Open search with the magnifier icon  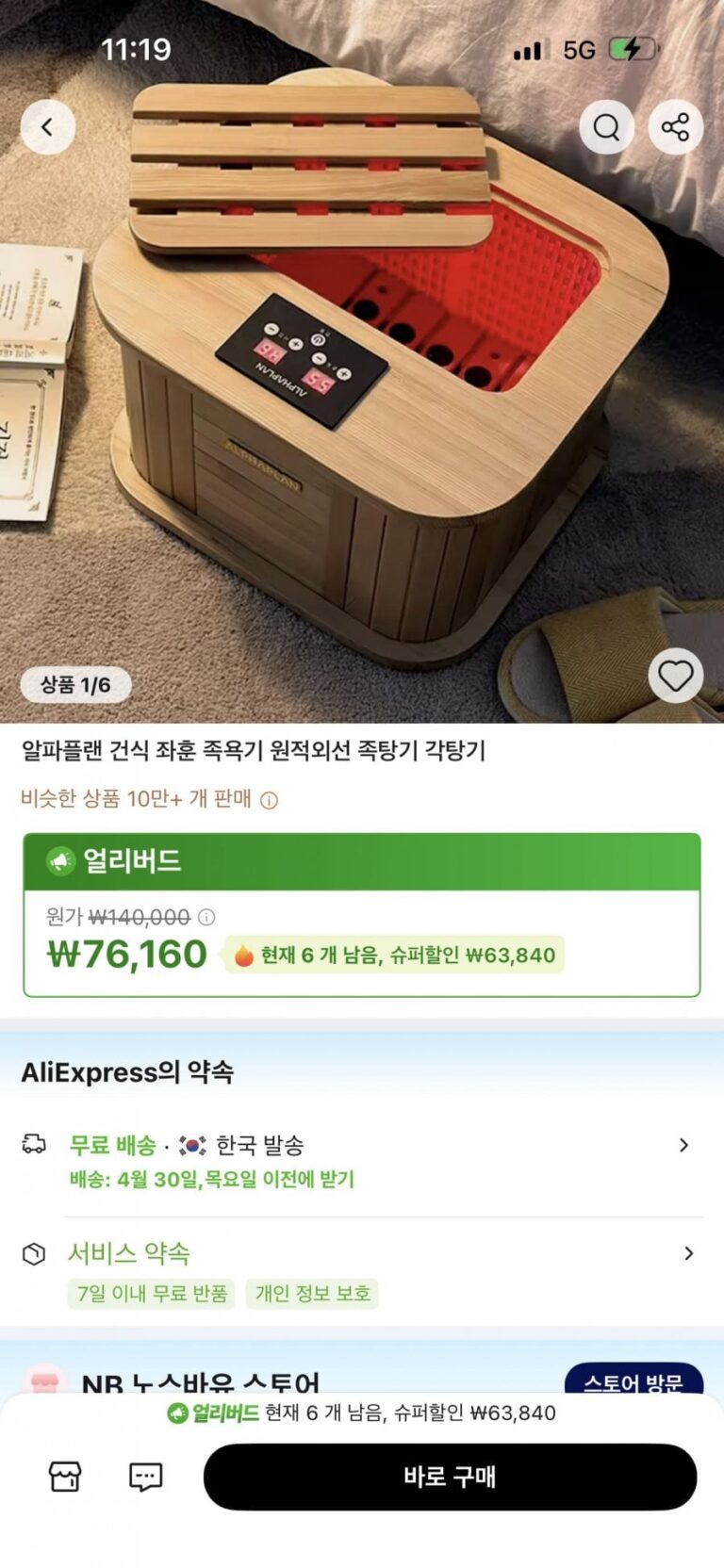pyautogui.click(x=606, y=126)
